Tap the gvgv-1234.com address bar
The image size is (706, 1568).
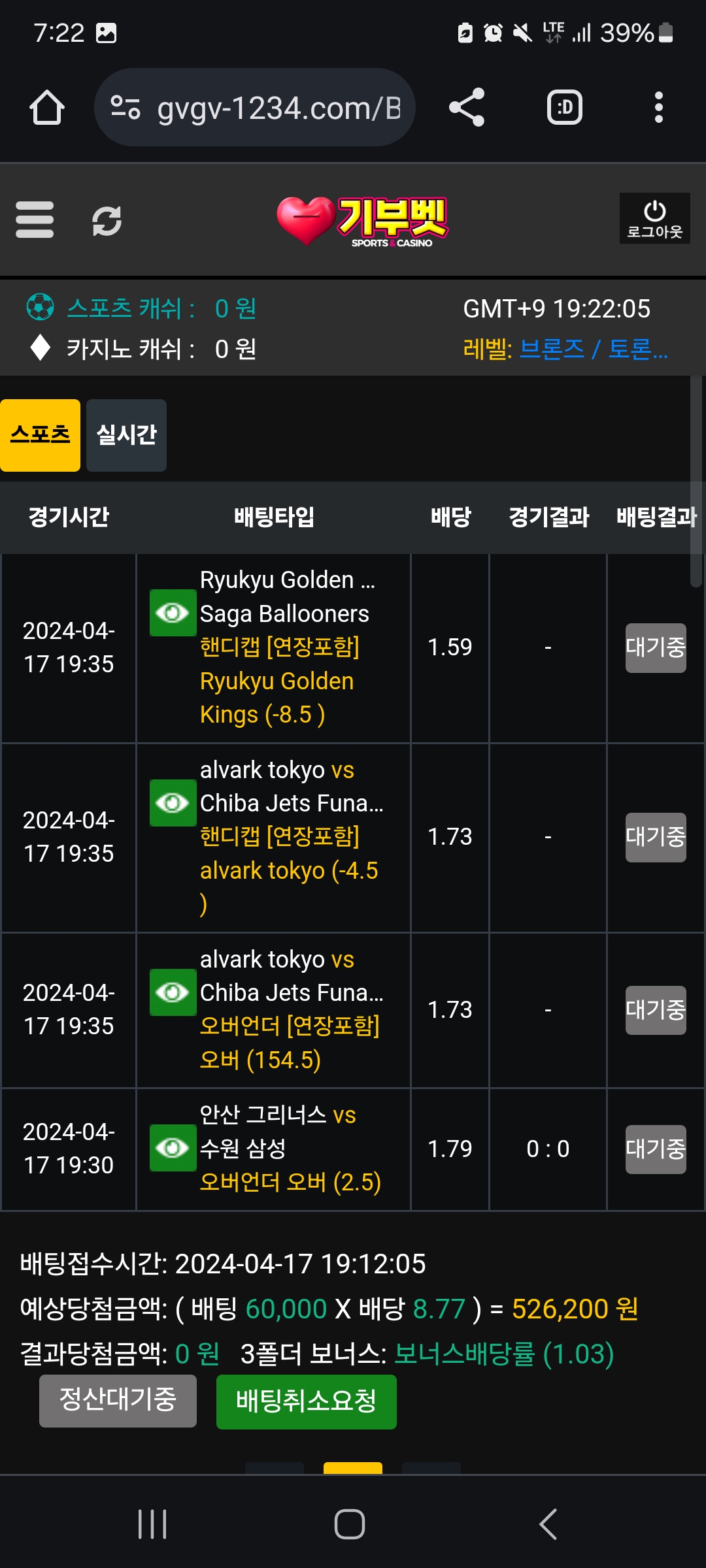[255, 107]
